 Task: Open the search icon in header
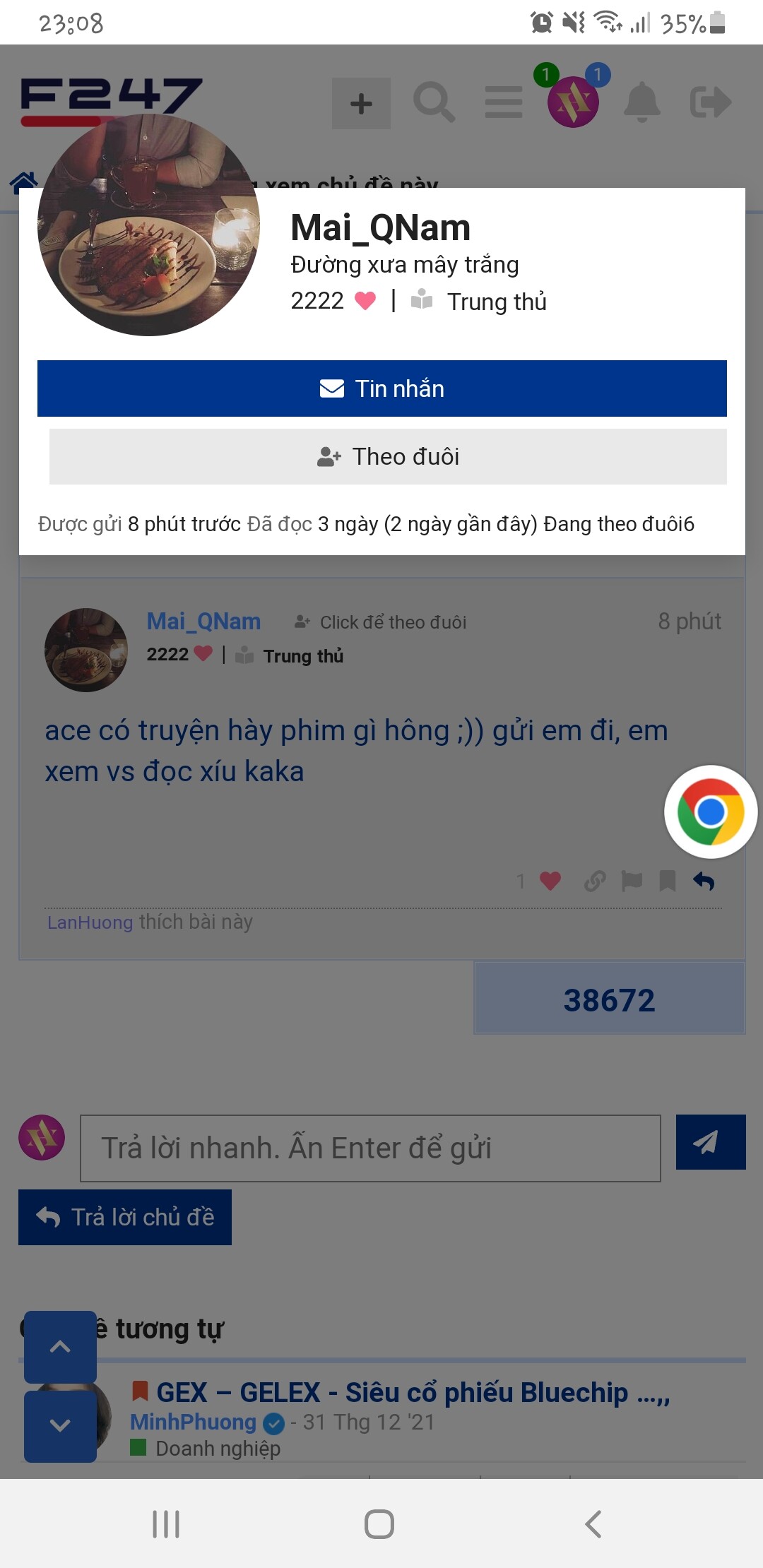(x=434, y=103)
